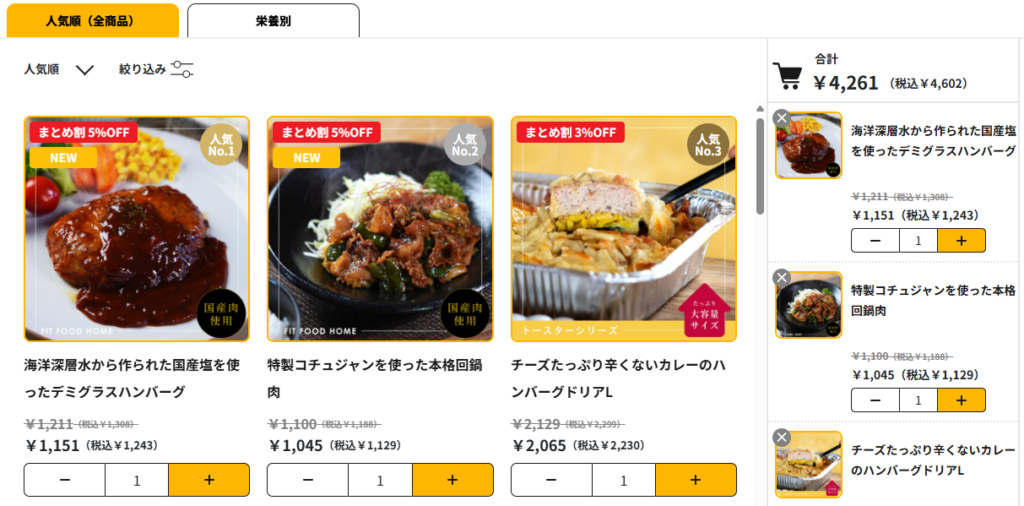
Task: Reduce 本格回鍋肉 quantity in product list
Action: click(307, 480)
